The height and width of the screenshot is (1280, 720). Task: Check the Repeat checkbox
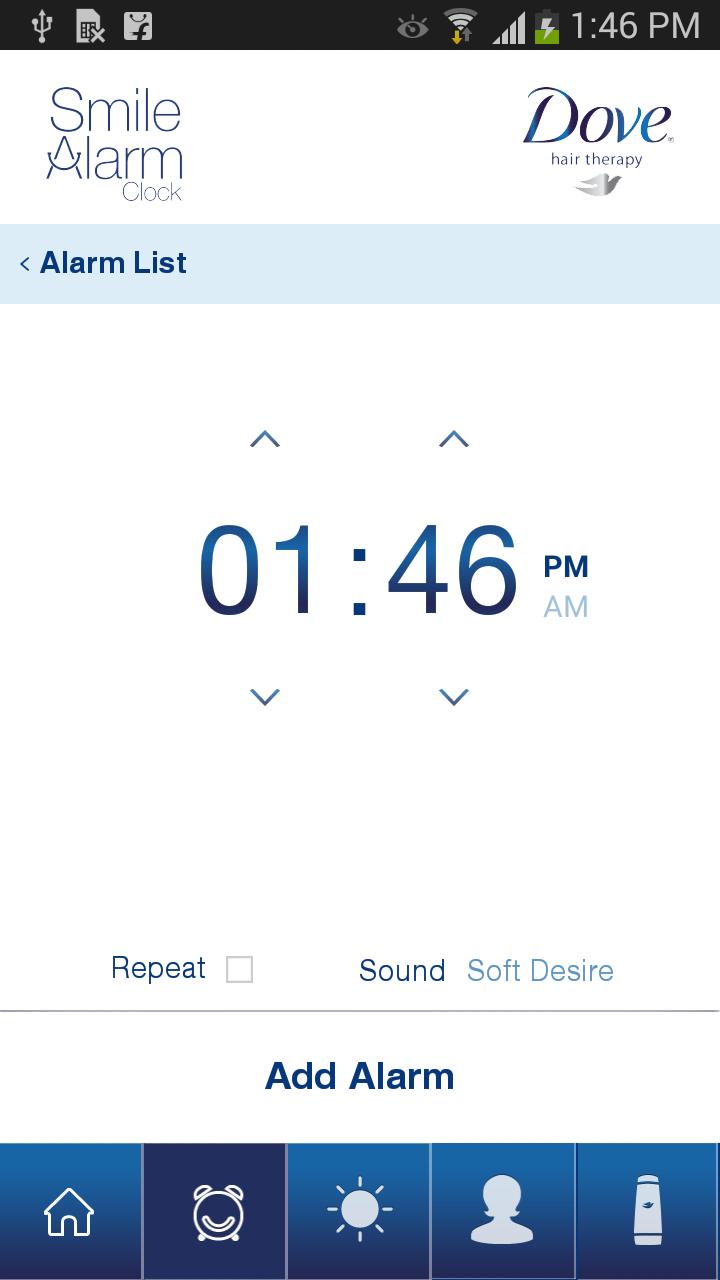click(239, 969)
